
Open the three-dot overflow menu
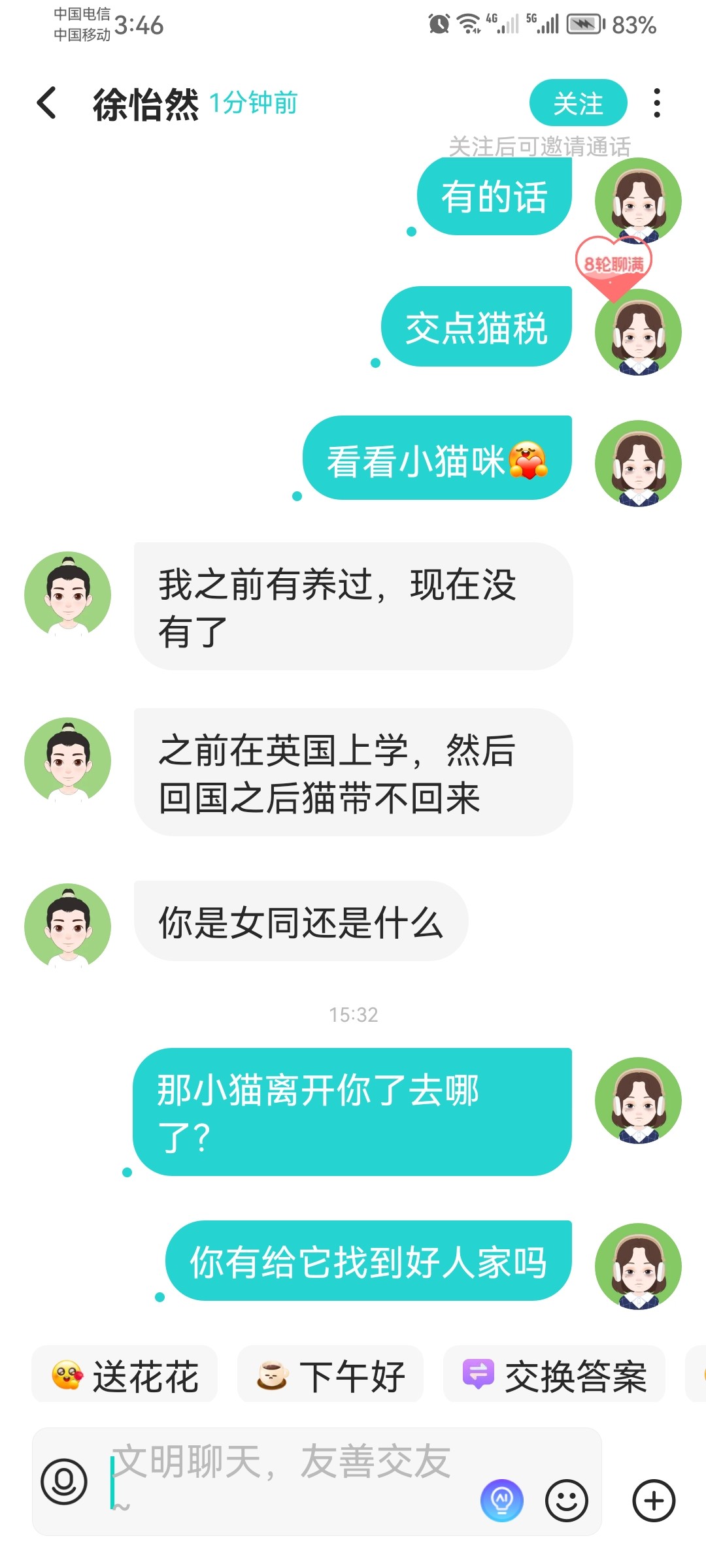click(657, 103)
